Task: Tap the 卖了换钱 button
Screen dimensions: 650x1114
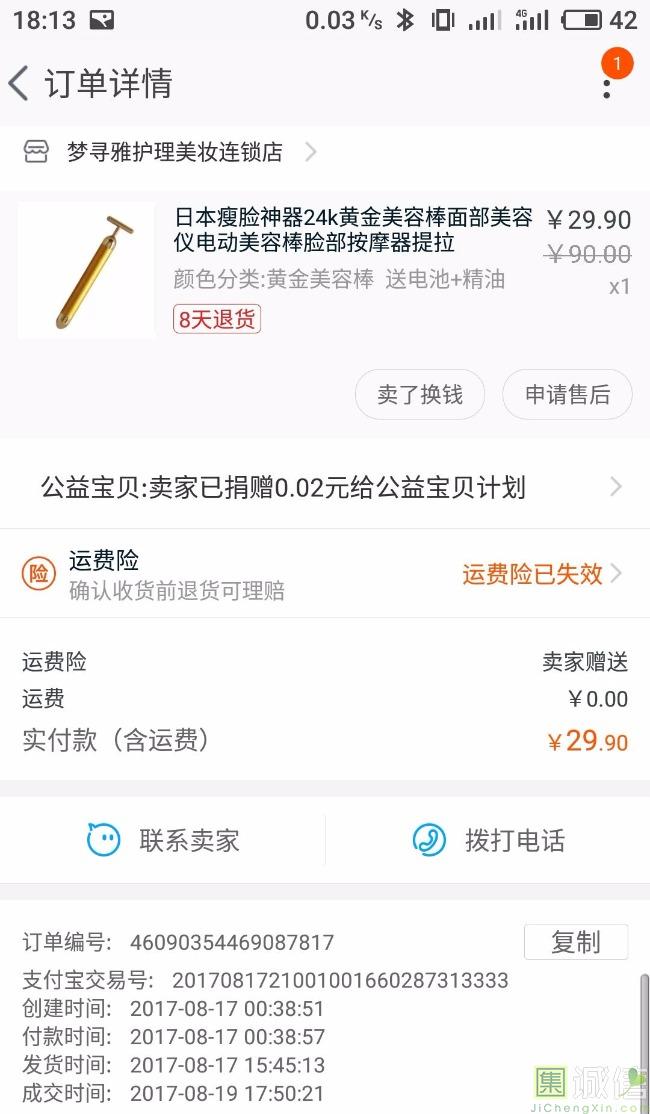Action: click(x=420, y=395)
